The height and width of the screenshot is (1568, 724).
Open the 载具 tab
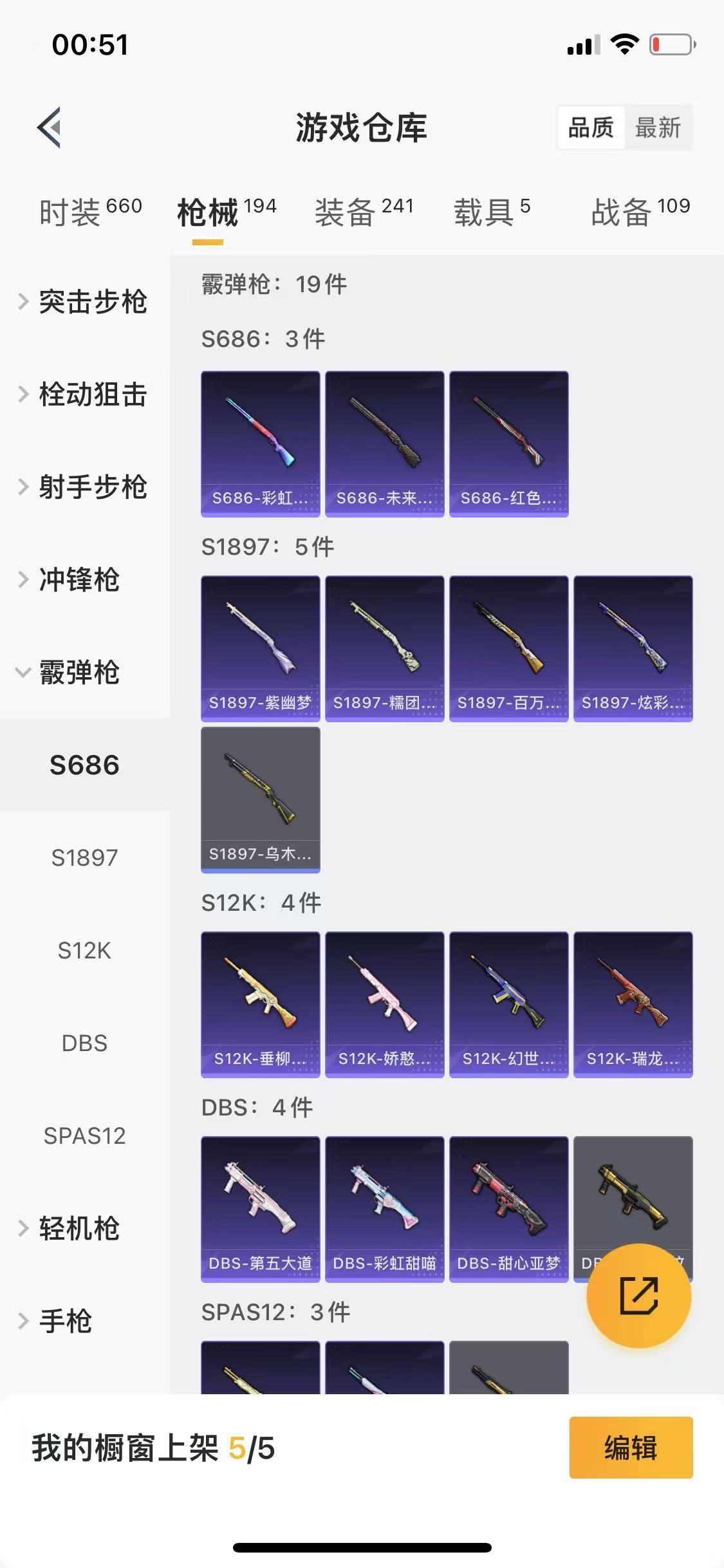(492, 212)
